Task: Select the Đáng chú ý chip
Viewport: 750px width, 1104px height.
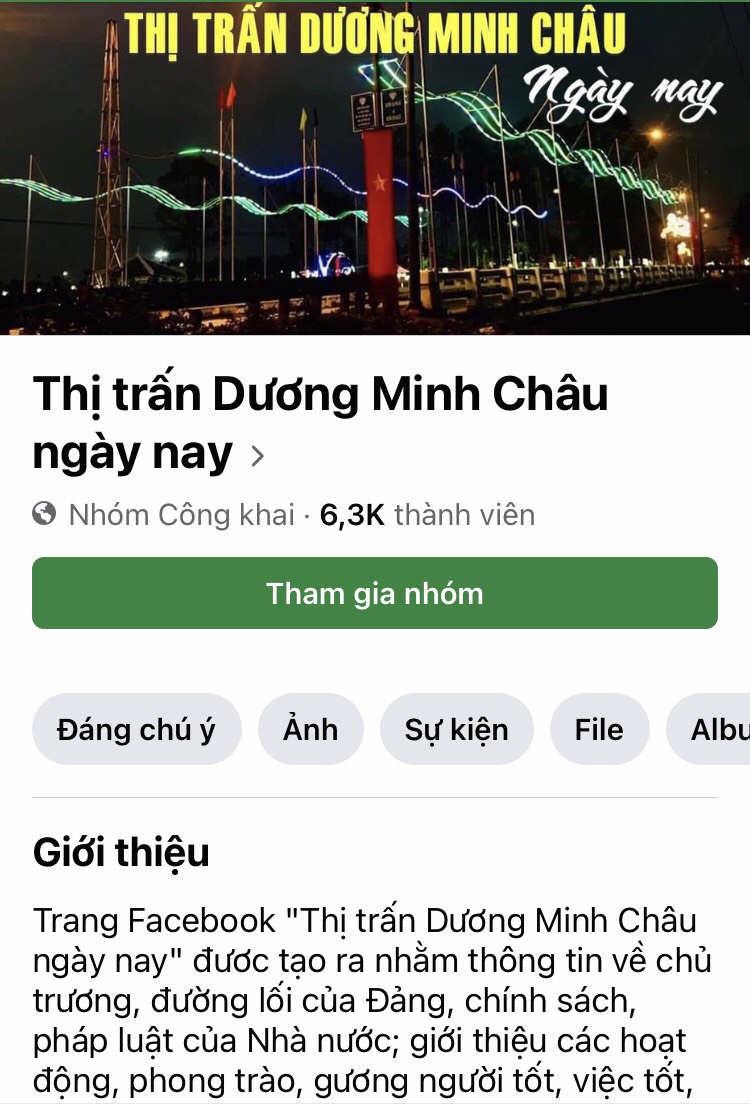Action: tap(136, 729)
